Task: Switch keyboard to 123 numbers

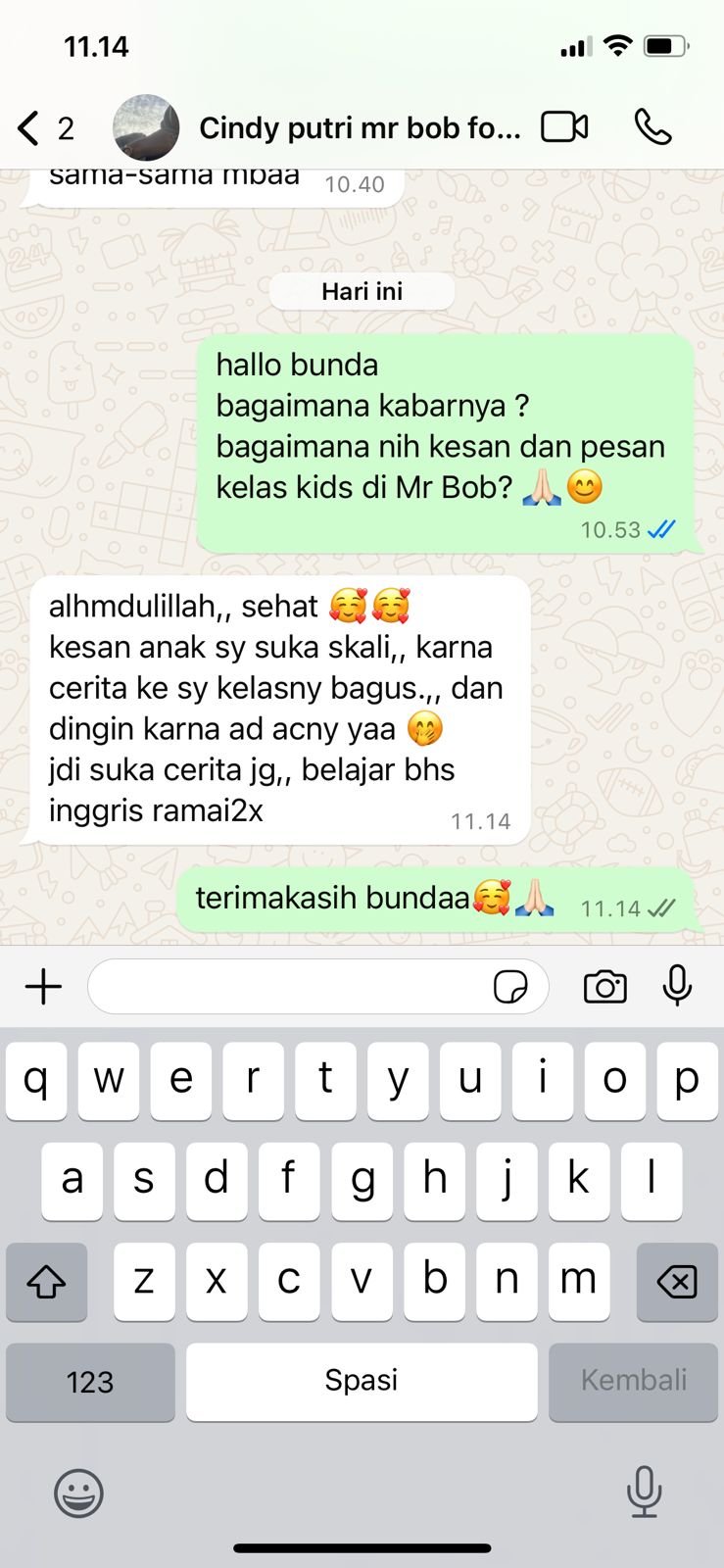Action: pyautogui.click(x=90, y=1382)
